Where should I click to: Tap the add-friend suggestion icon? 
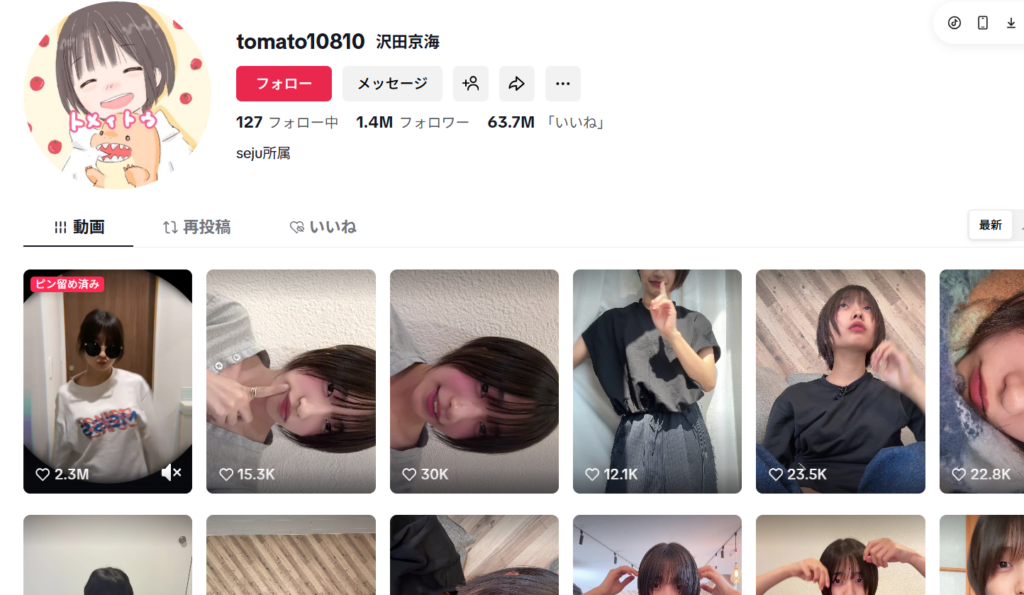tap(470, 84)
